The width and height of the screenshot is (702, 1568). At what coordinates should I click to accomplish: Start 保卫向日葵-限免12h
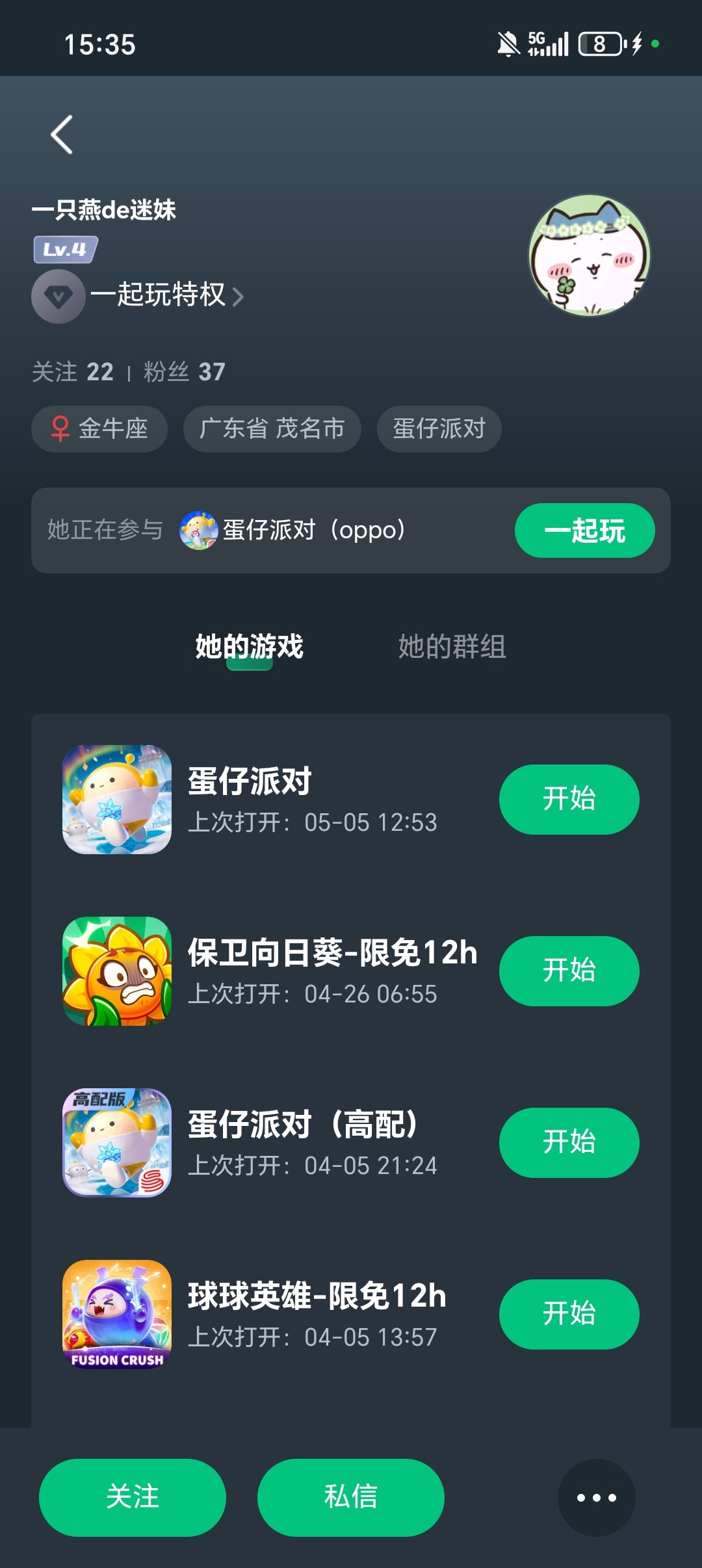pyautogui.click(x=569, y=971)
